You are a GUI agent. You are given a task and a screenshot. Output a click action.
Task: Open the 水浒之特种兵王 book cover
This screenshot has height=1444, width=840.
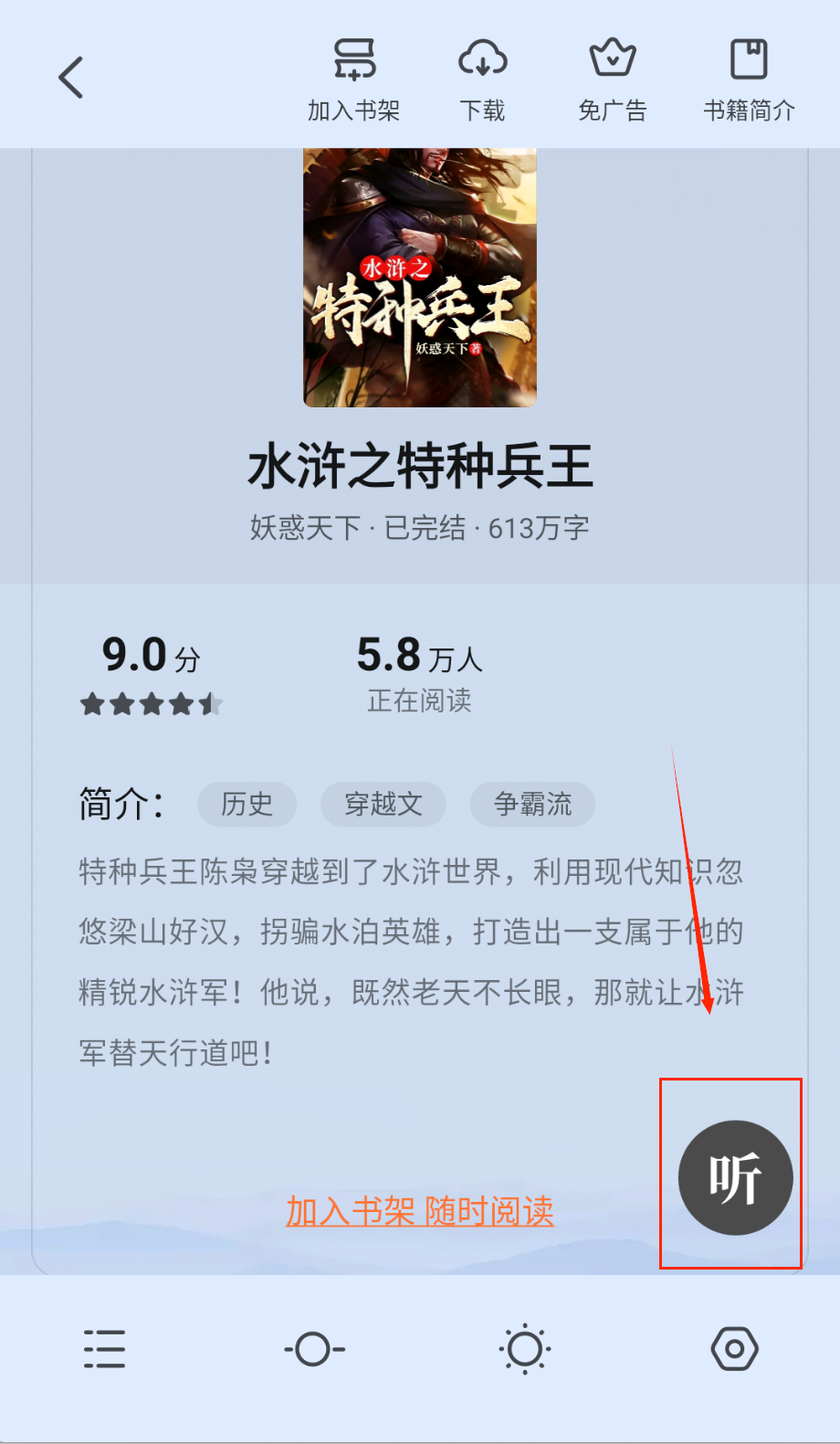tap(420, 278)
